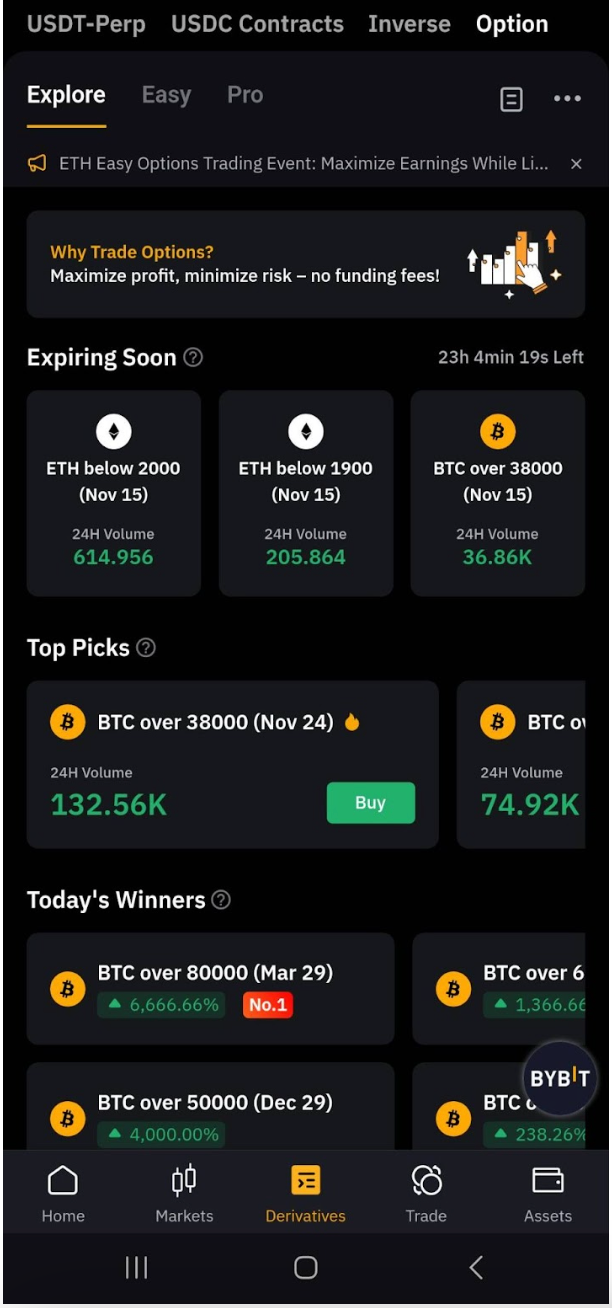This screenshot has width=612, height=1308.
Task: Show Expiring Soon help info
Action: tap(194, 357)
